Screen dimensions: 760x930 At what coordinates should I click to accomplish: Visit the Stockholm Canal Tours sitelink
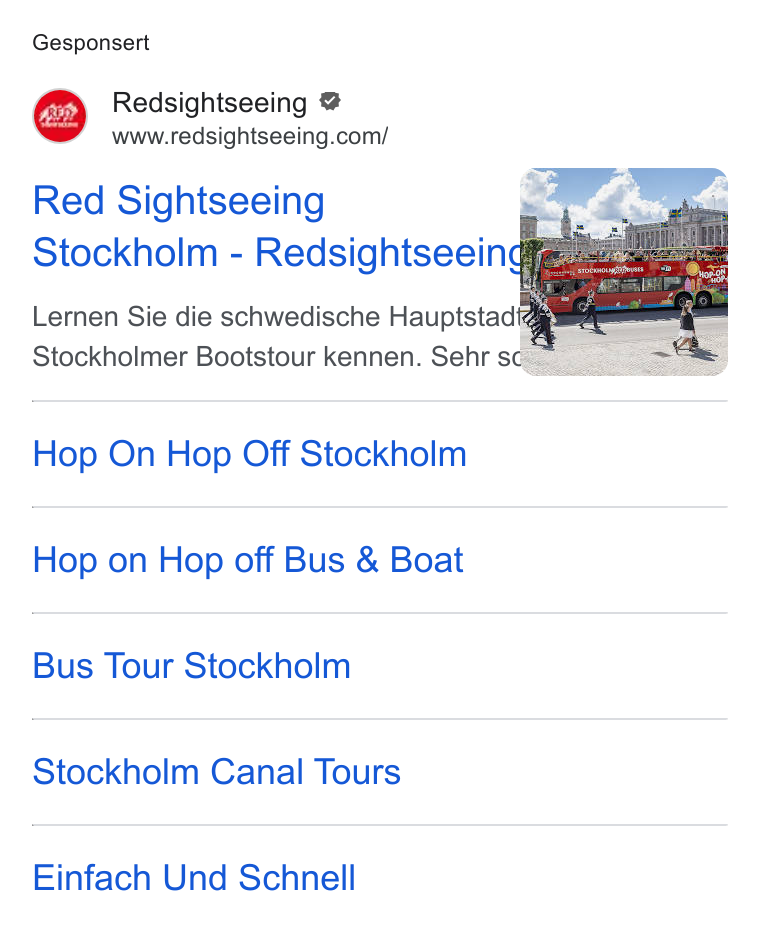point(217,772)
